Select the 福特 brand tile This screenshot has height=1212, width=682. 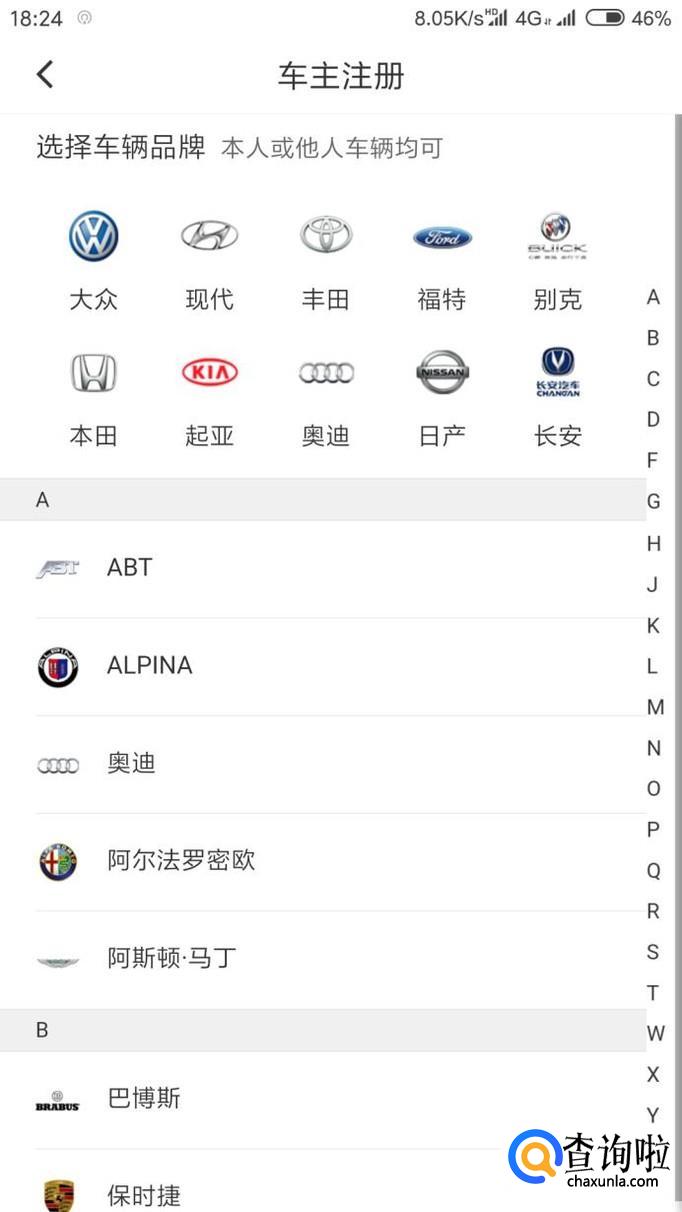[441, 260]
